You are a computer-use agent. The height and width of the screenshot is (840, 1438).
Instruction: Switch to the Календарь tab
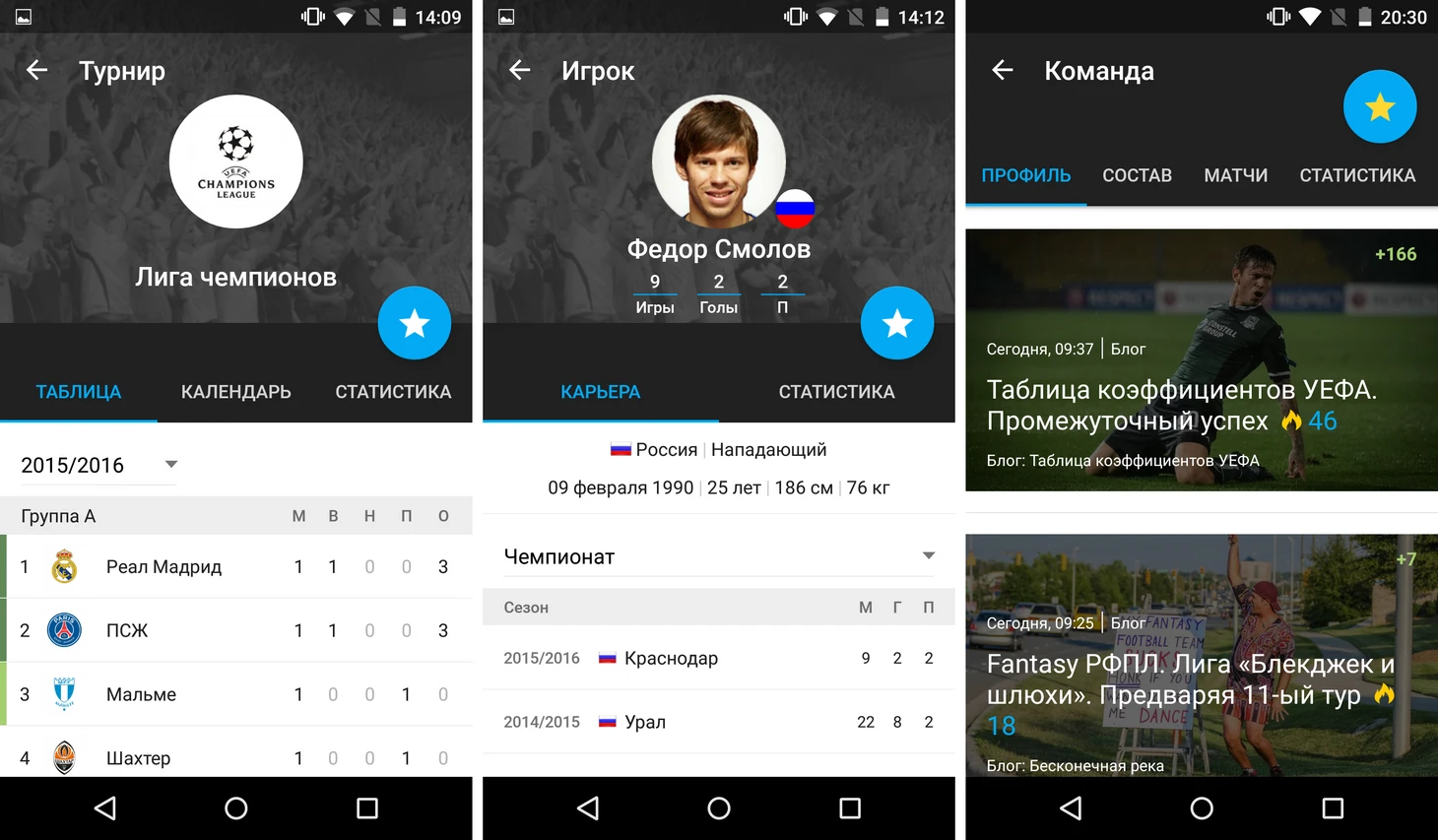(235, 392)
